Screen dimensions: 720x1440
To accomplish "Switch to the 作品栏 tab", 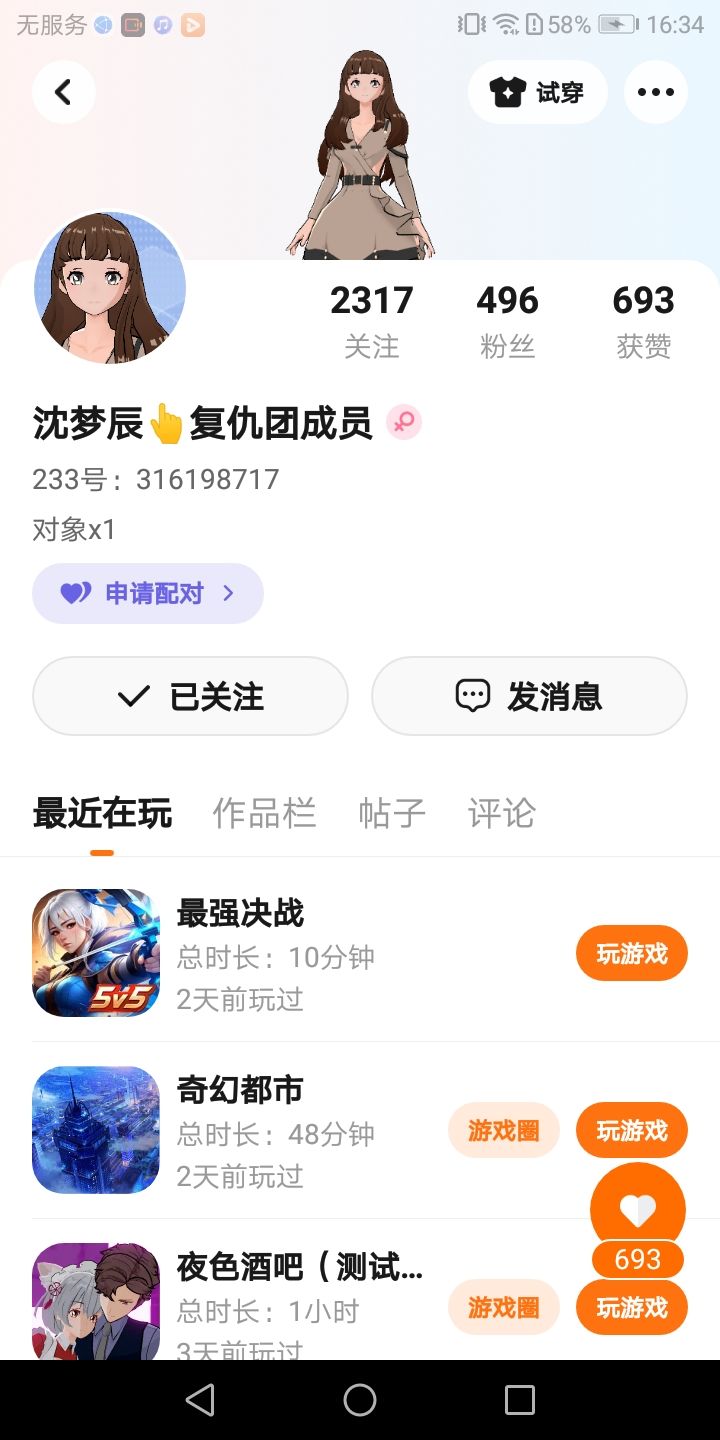I will point(264,814).
